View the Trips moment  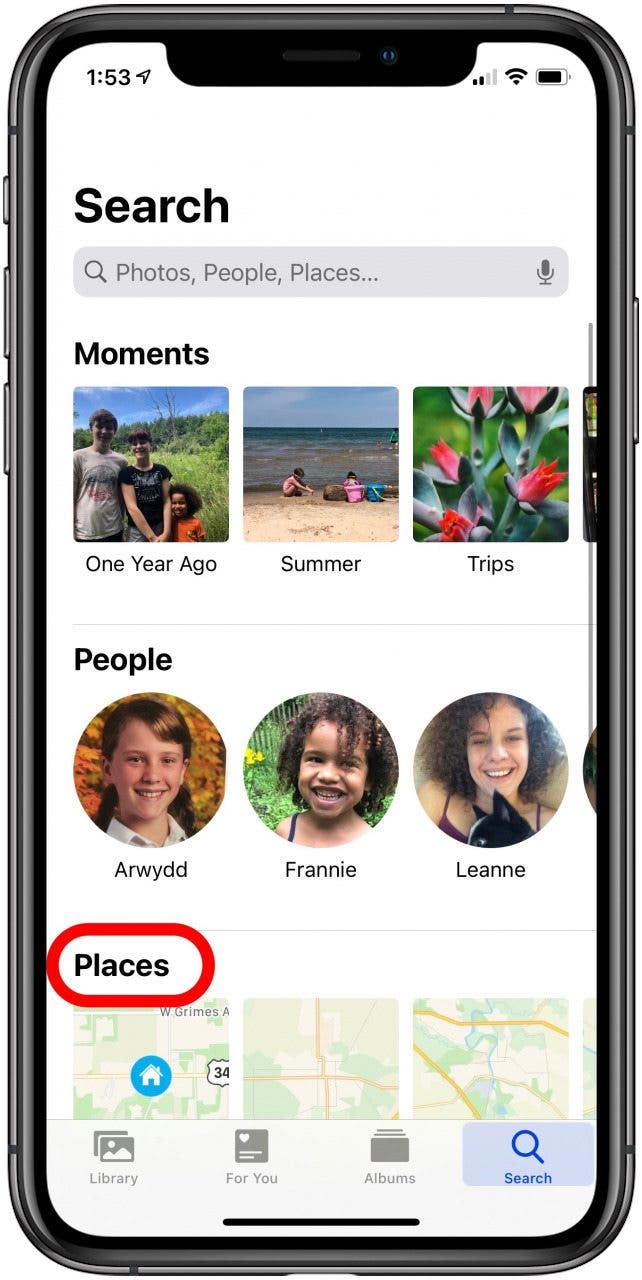[490, 465]
